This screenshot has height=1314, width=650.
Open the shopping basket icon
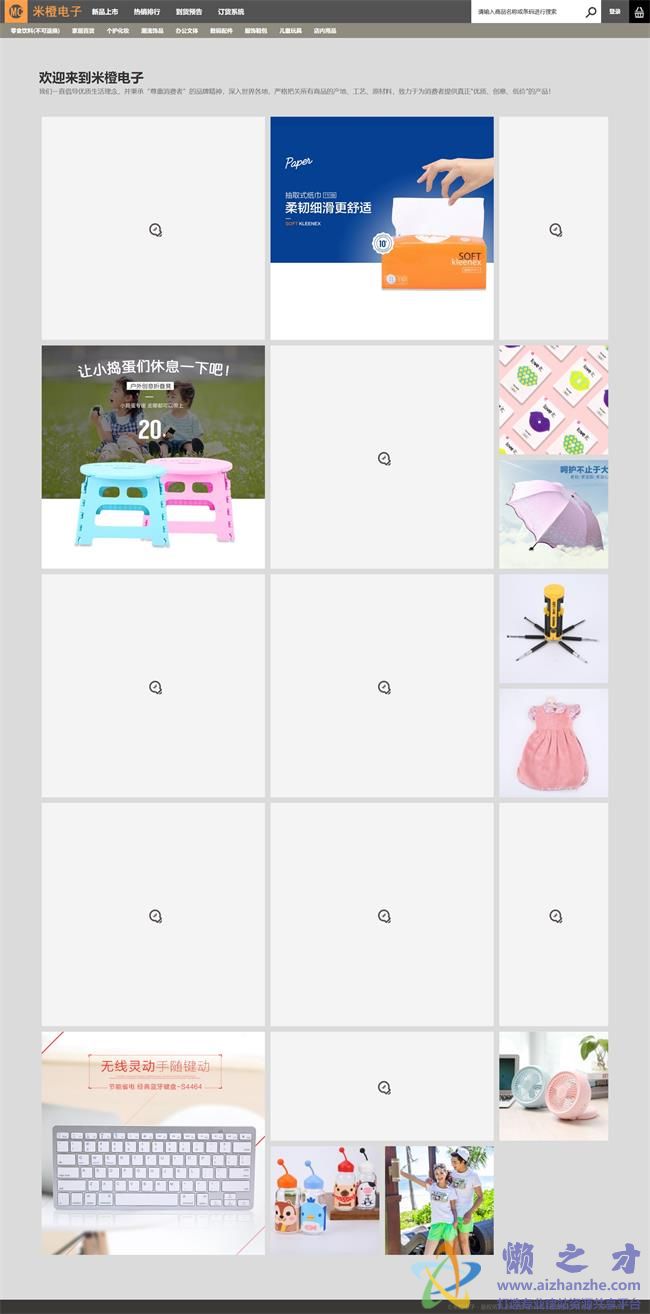click(x=639, y=12)
